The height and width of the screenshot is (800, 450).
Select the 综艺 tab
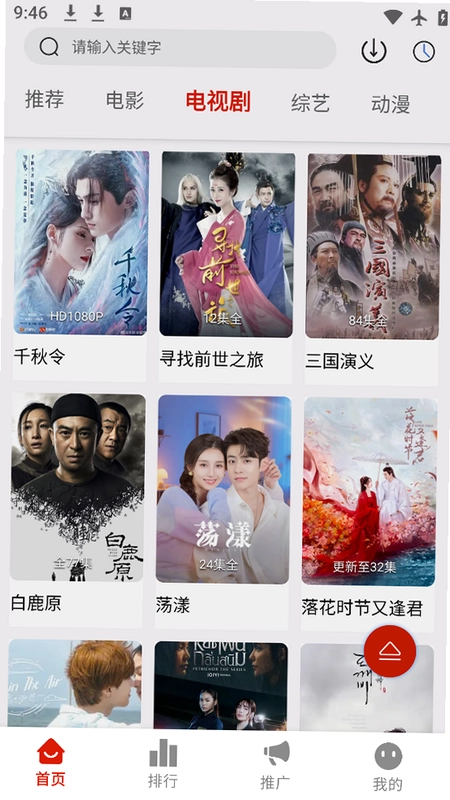(x=310, y=103)
